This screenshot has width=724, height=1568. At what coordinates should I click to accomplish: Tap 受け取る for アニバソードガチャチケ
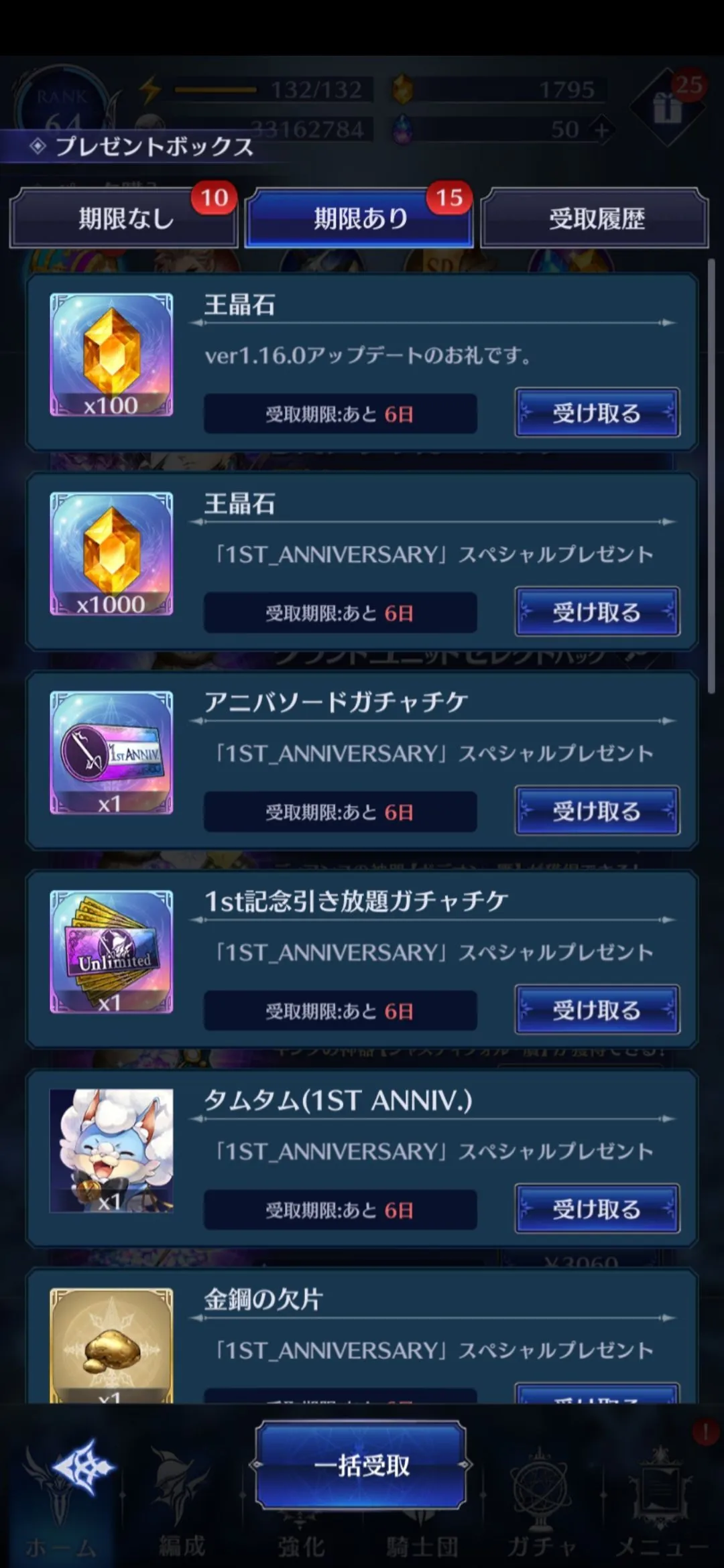point(597,811)
